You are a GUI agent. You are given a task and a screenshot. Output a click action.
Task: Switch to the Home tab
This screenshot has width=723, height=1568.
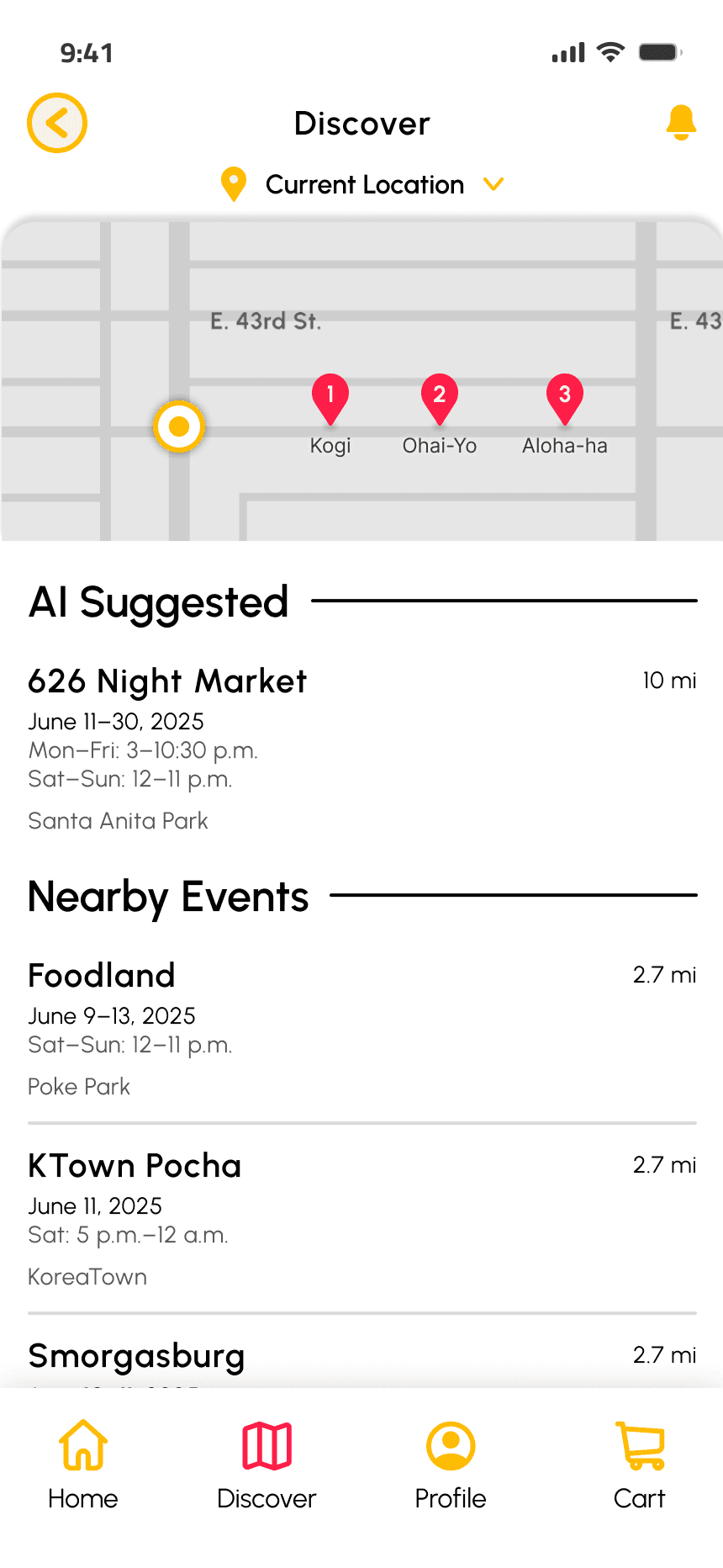pos(83,1464)
